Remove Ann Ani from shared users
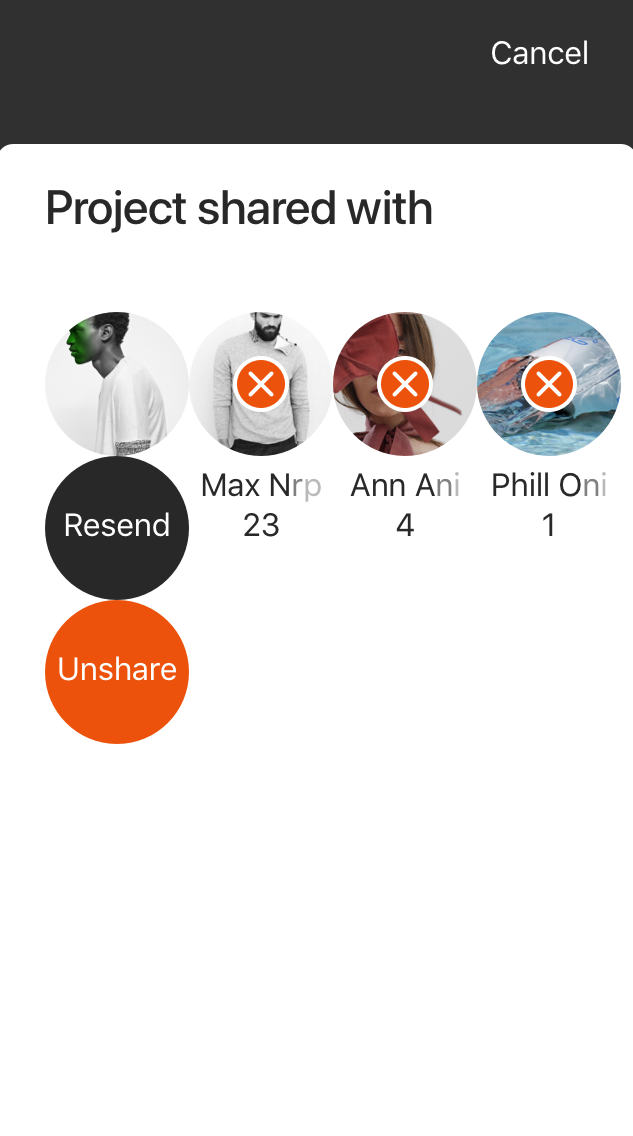The width and height of the screenshot is (633, 1136). coord(405,384)
